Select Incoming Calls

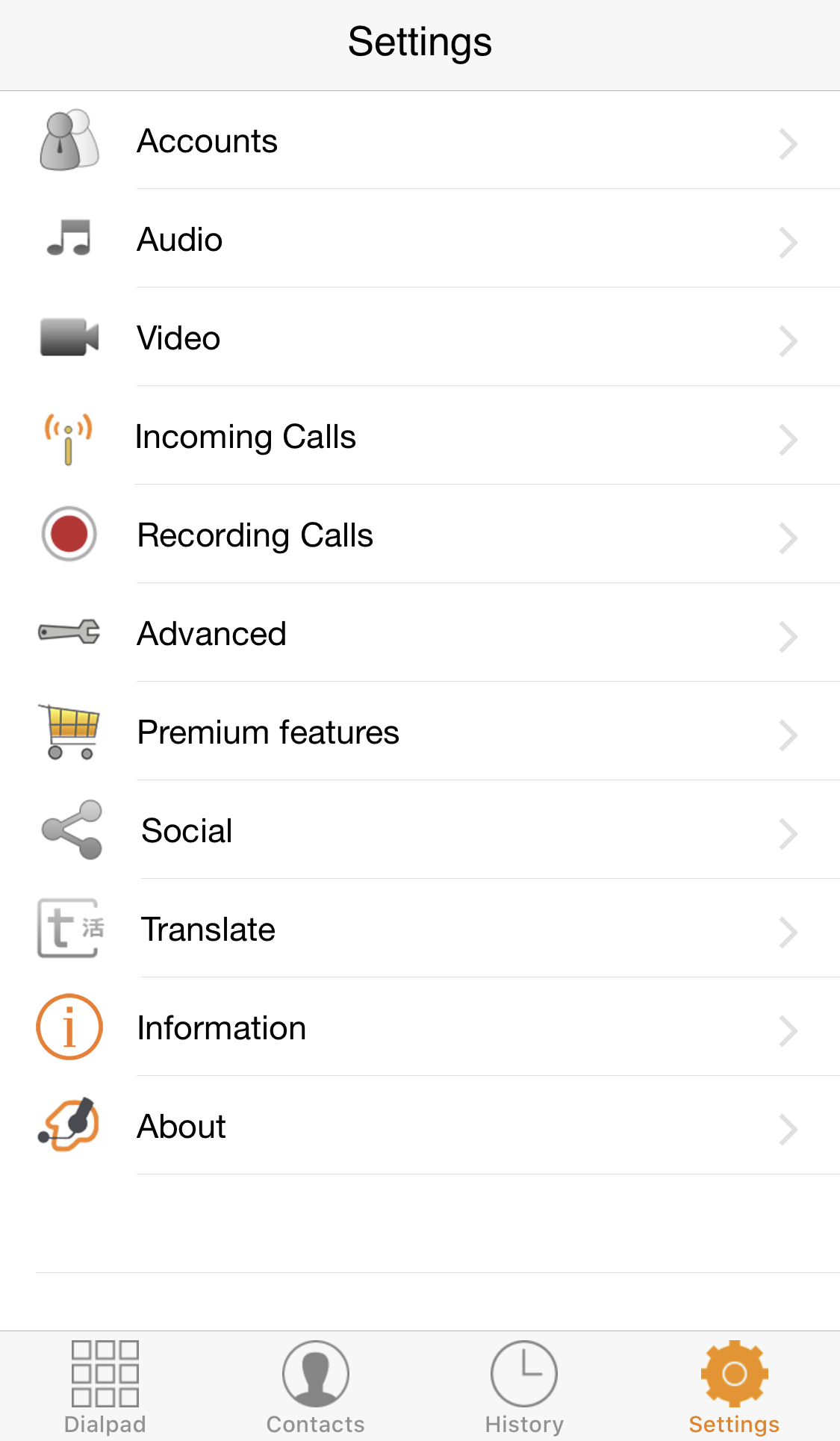click(418, 437)
